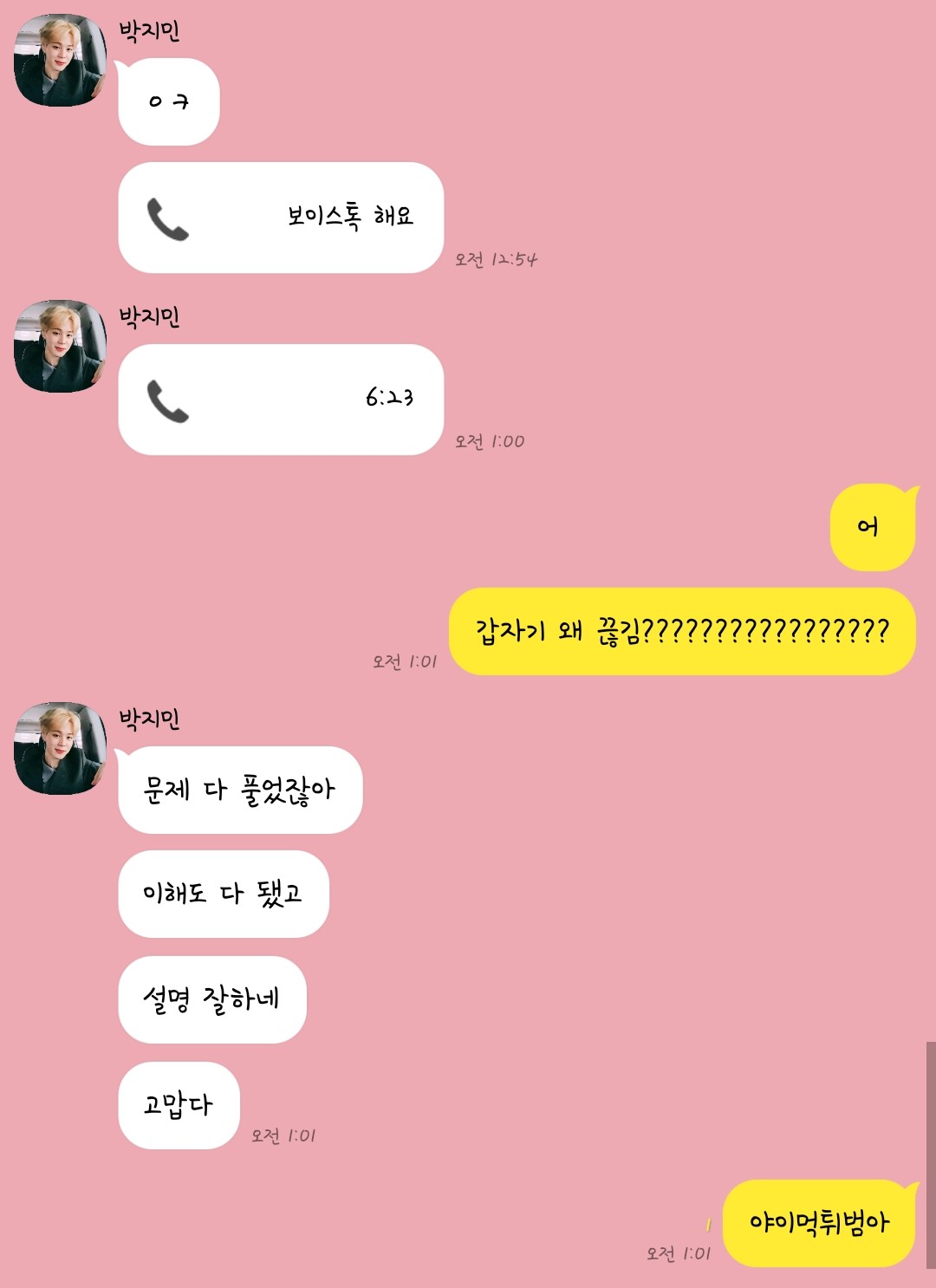Screen dimensions: 936x1288
Task: Click the 오전 12:54 timestamp
Action: pyautogui.click(x=503, y=257)
